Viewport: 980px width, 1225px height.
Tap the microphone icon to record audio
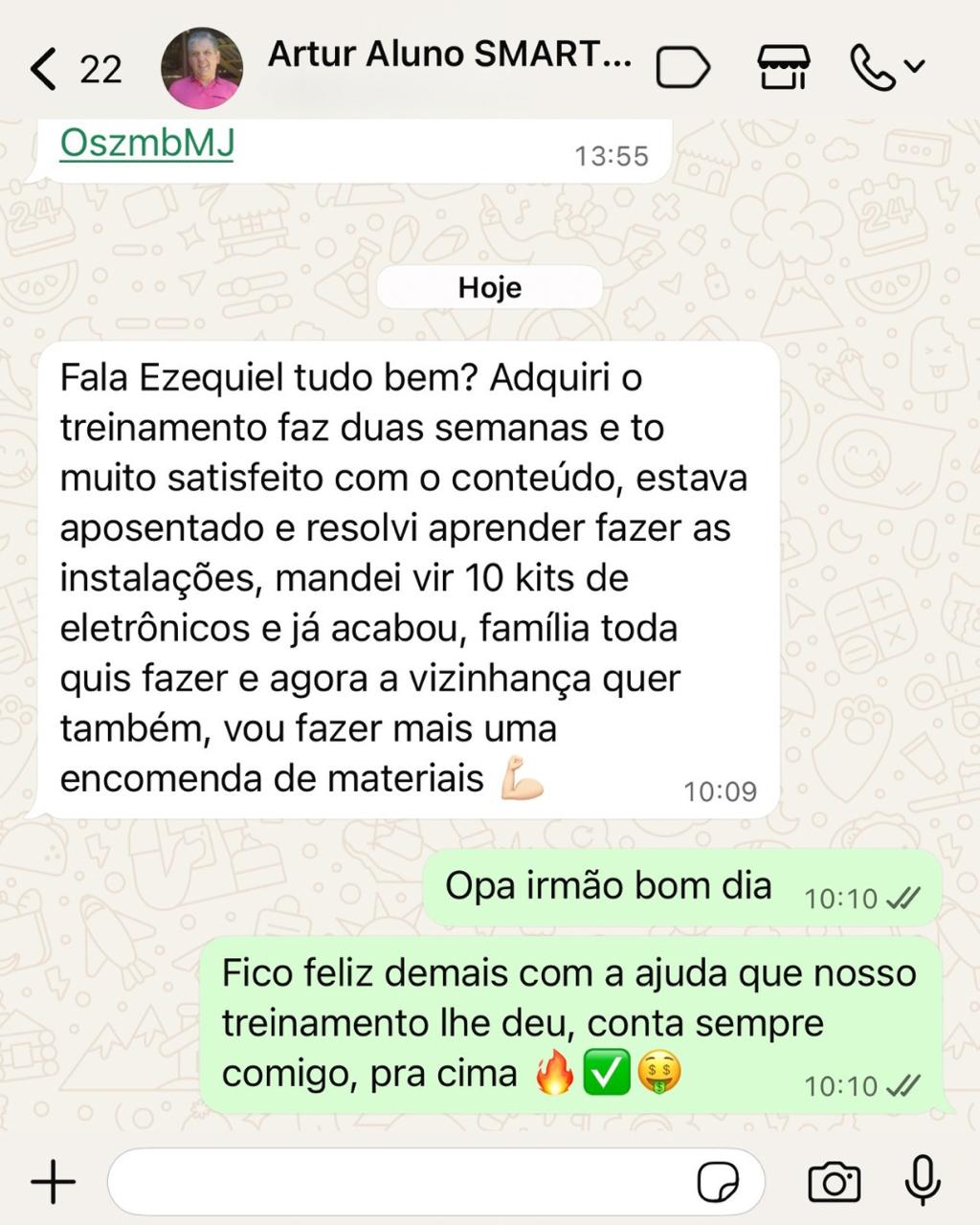pyautogui.click(x=921, y=1179)
